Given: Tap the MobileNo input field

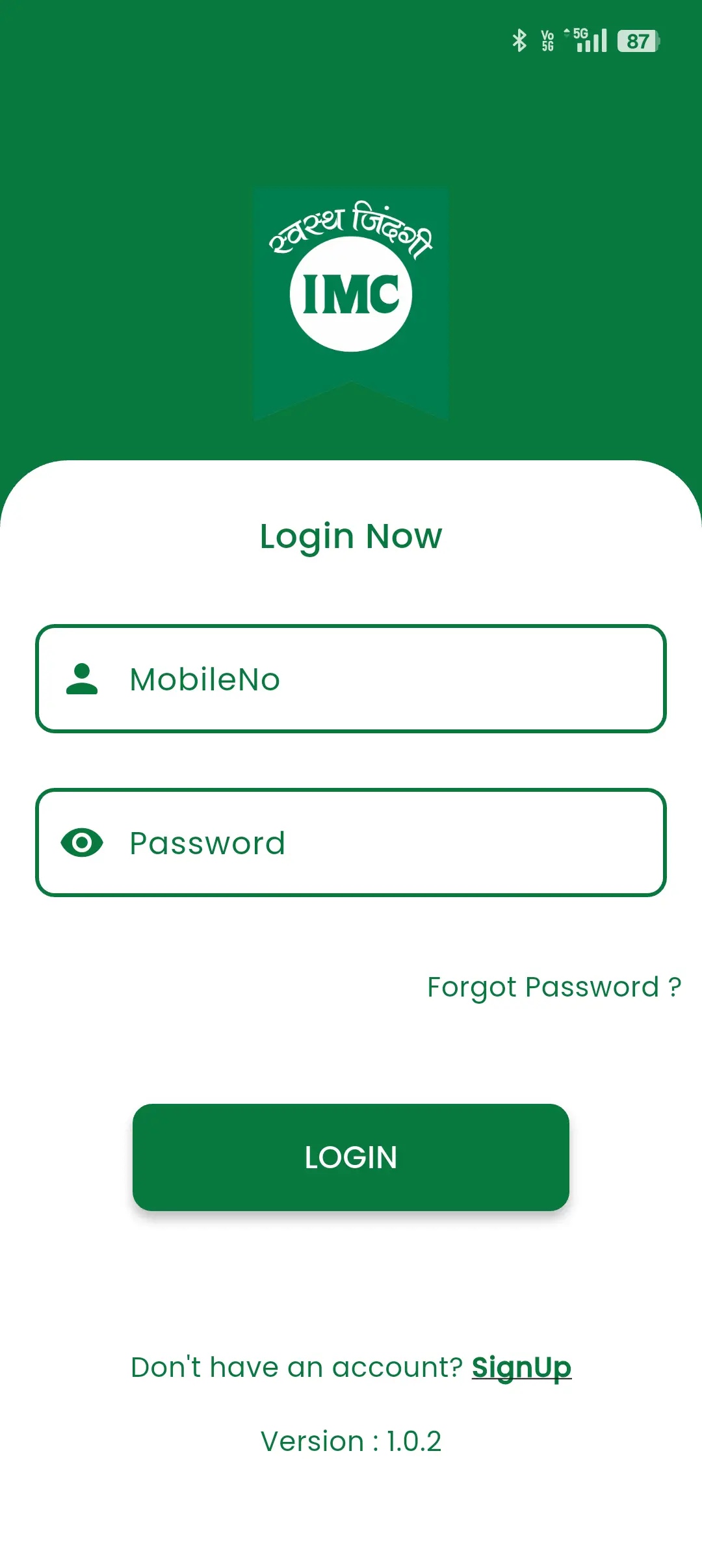Looking at the screenshot, I should pos(390,679).
